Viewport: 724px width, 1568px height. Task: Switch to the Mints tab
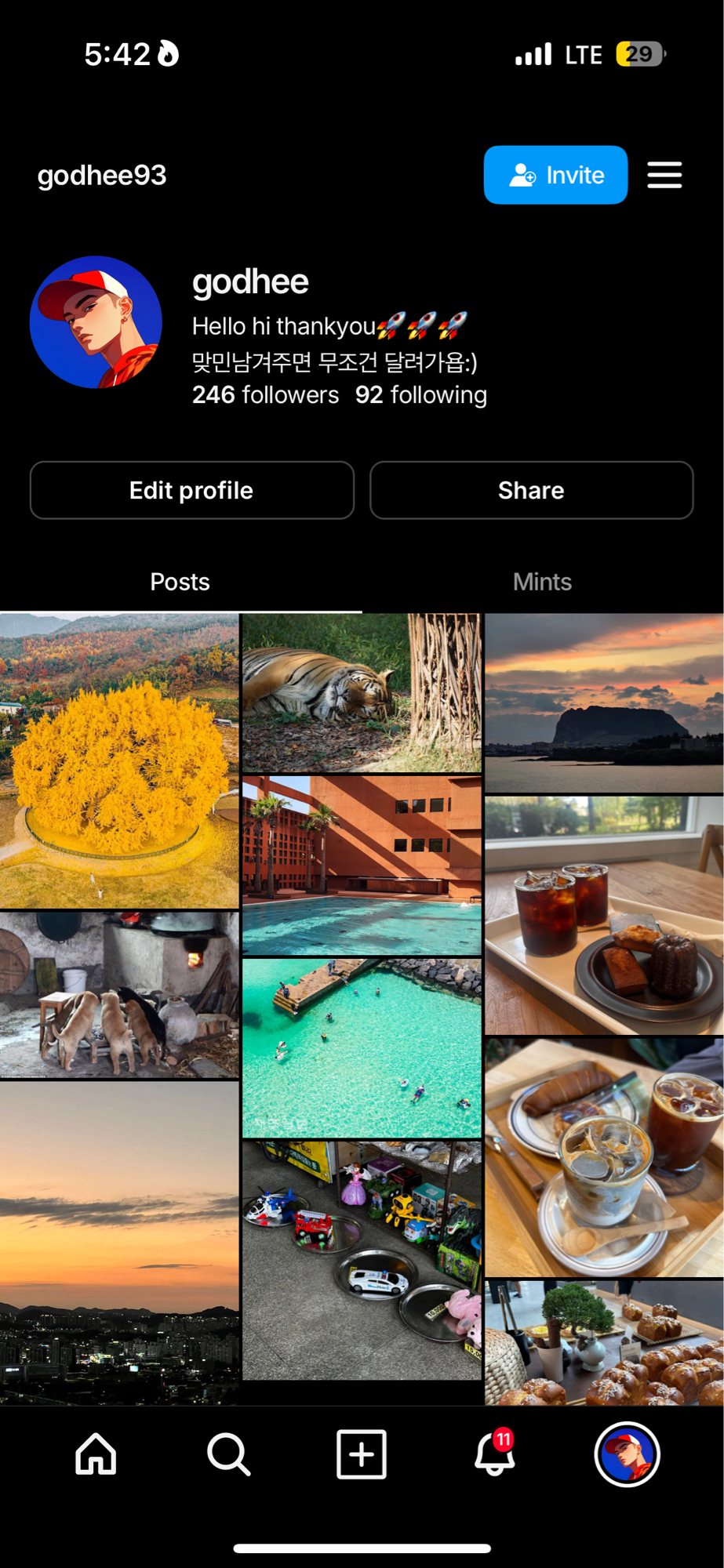click(x=542, y=582)
